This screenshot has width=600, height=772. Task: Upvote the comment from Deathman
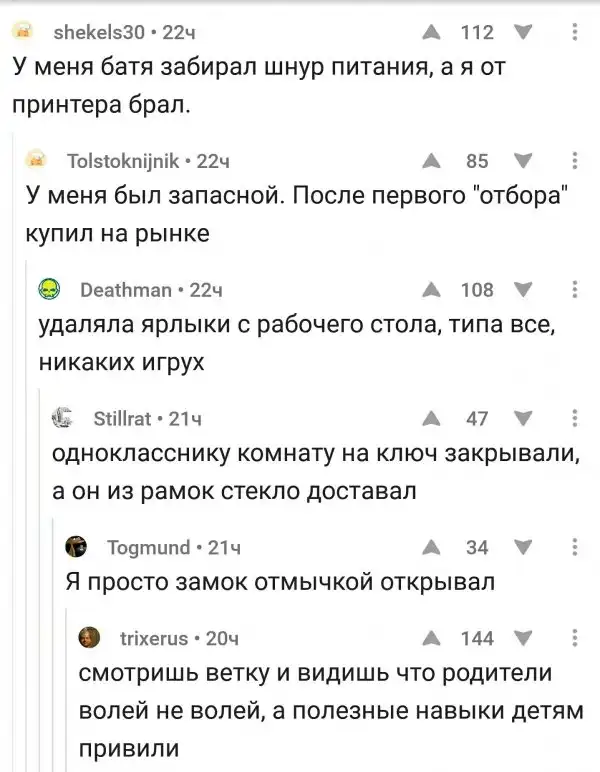coord(433,290)
